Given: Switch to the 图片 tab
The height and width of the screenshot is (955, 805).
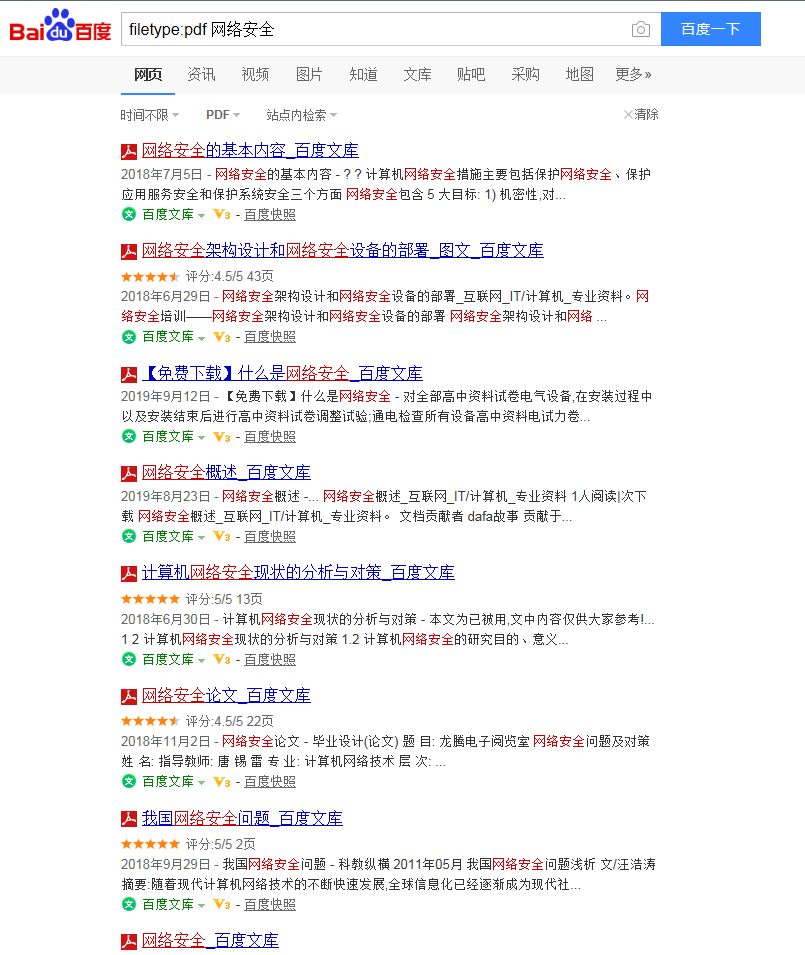Looking at the screenshot, I should click(309, 74).
